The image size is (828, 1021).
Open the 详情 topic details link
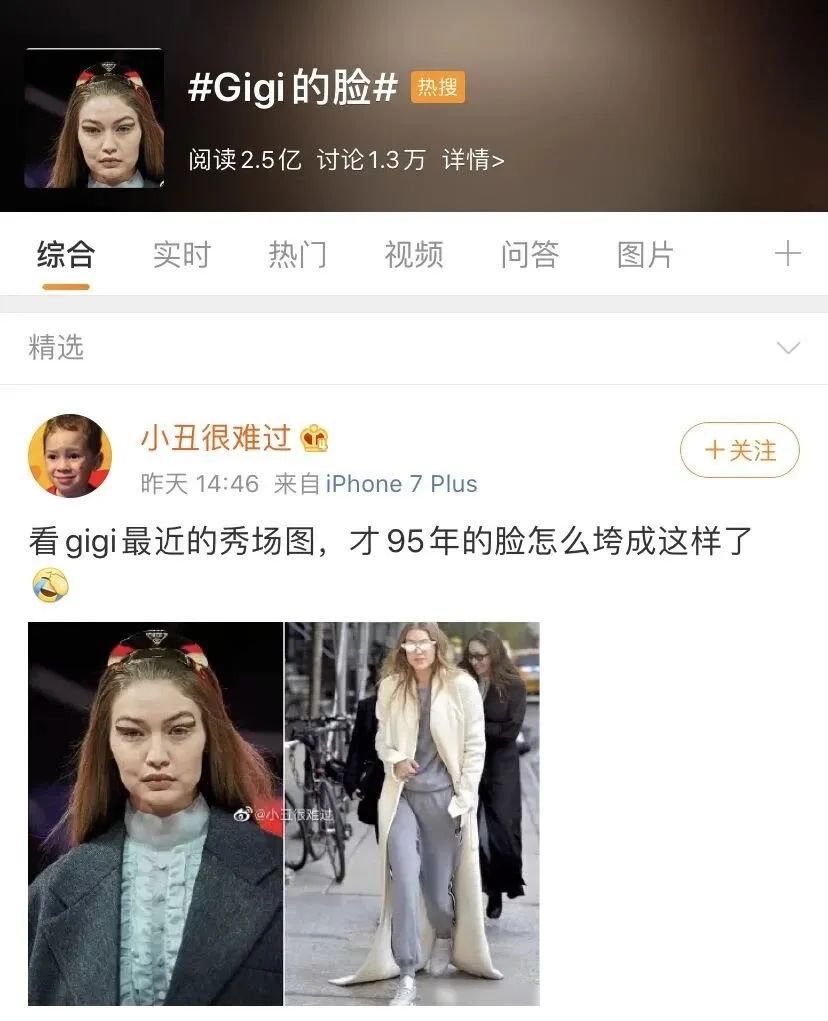(473, 160)
